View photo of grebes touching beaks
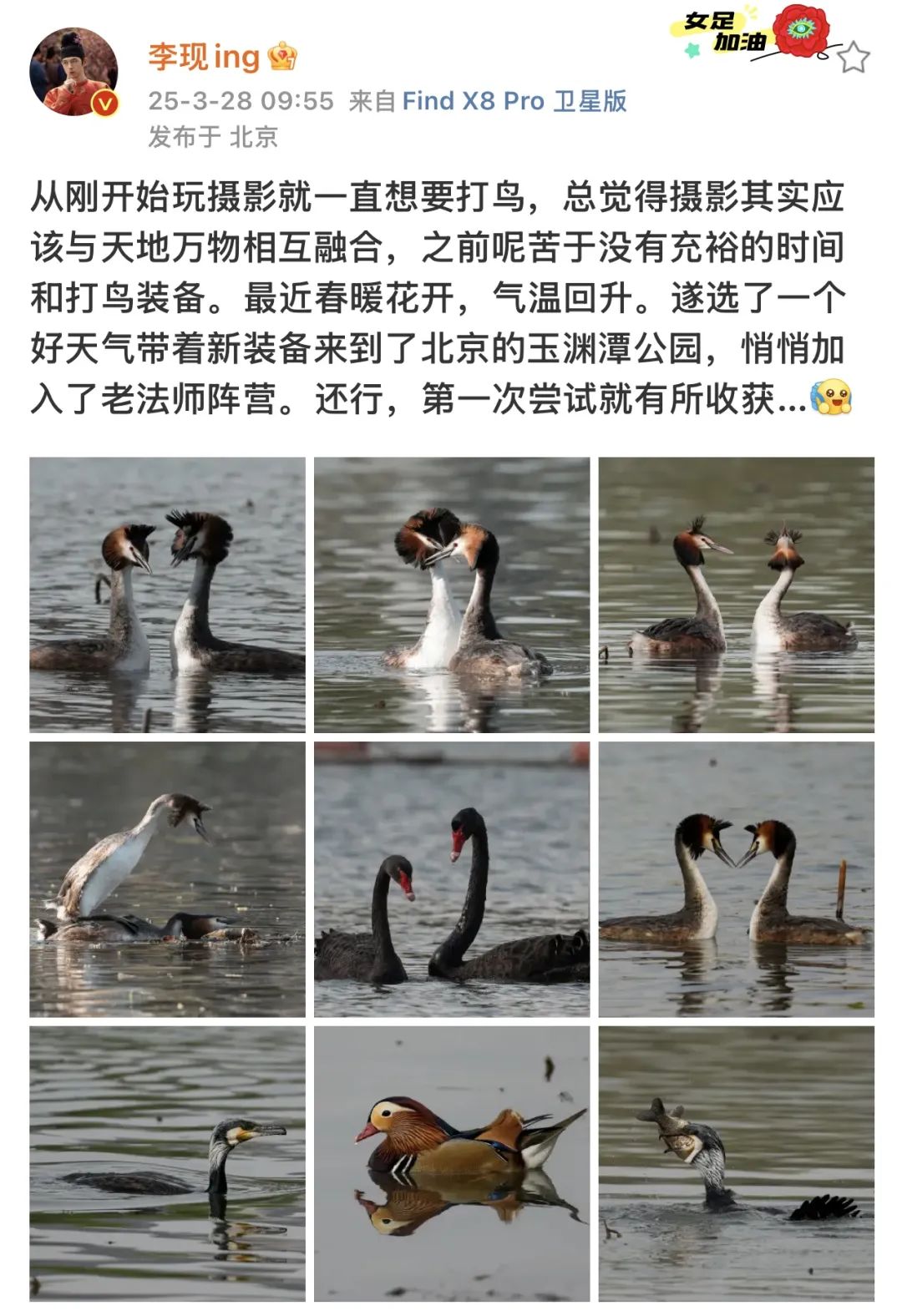This screenshot has width=902, height=1316. [452, 595]
